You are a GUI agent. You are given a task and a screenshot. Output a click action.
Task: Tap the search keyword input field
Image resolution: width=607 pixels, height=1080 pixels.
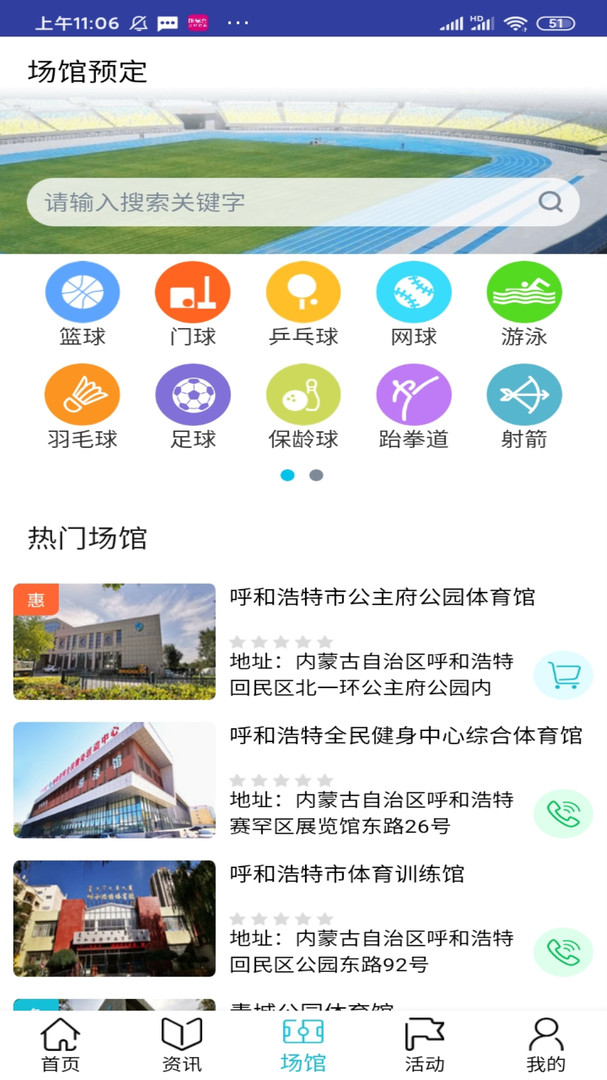tap(285, 203)
